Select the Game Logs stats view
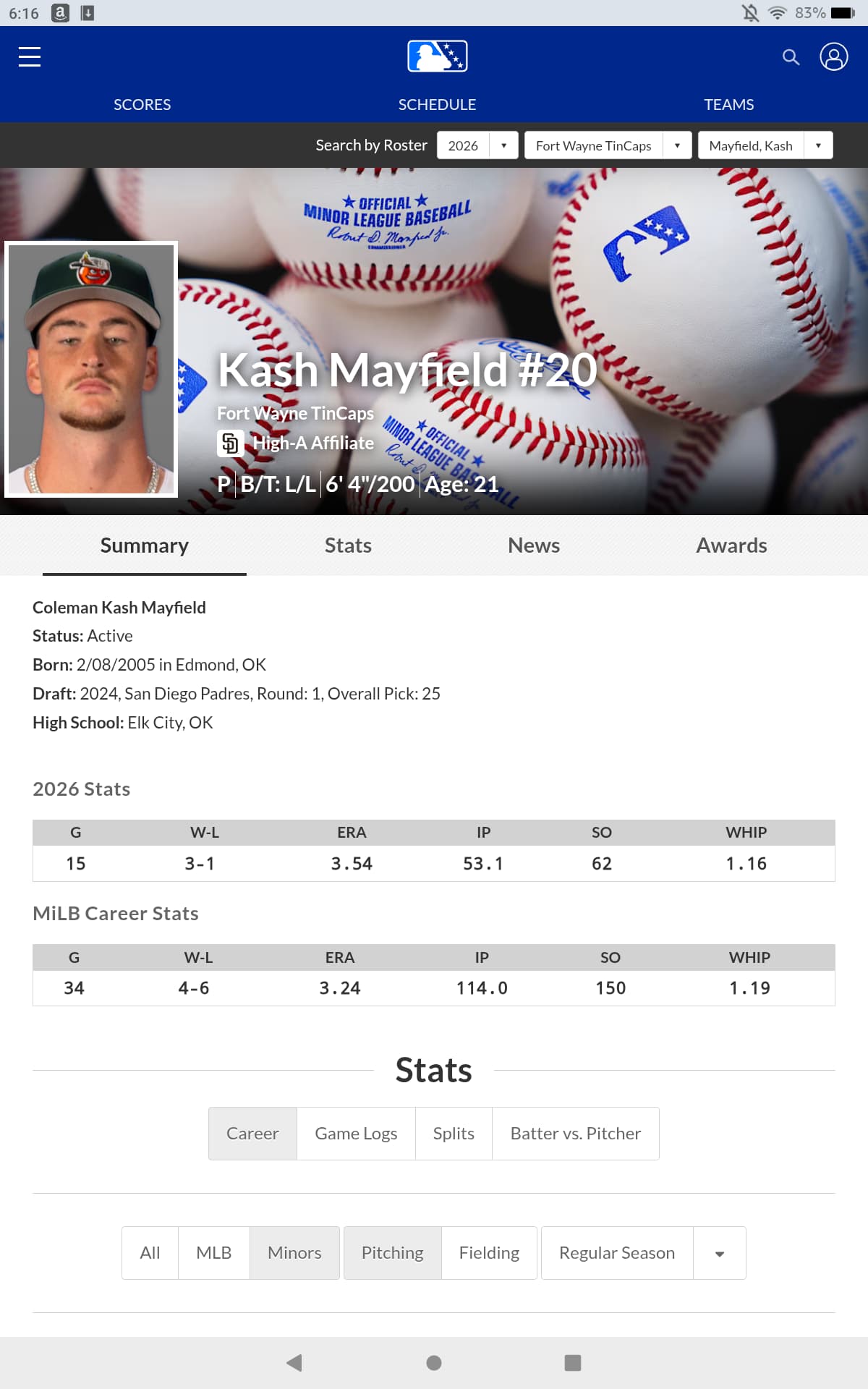This screenshot has width=868, height=1389. point(356,1134)
